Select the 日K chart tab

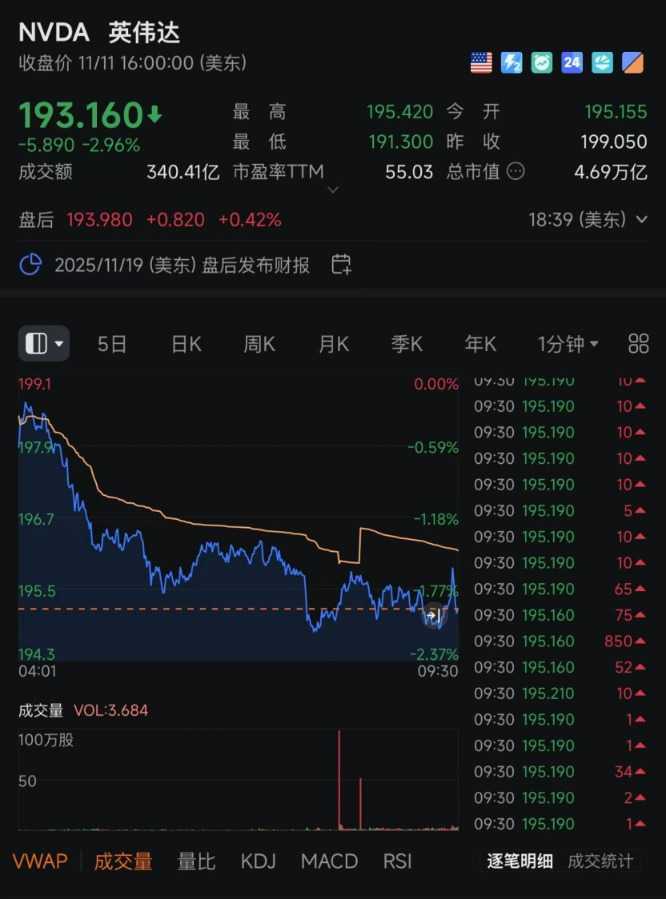[x=186, y=344]
